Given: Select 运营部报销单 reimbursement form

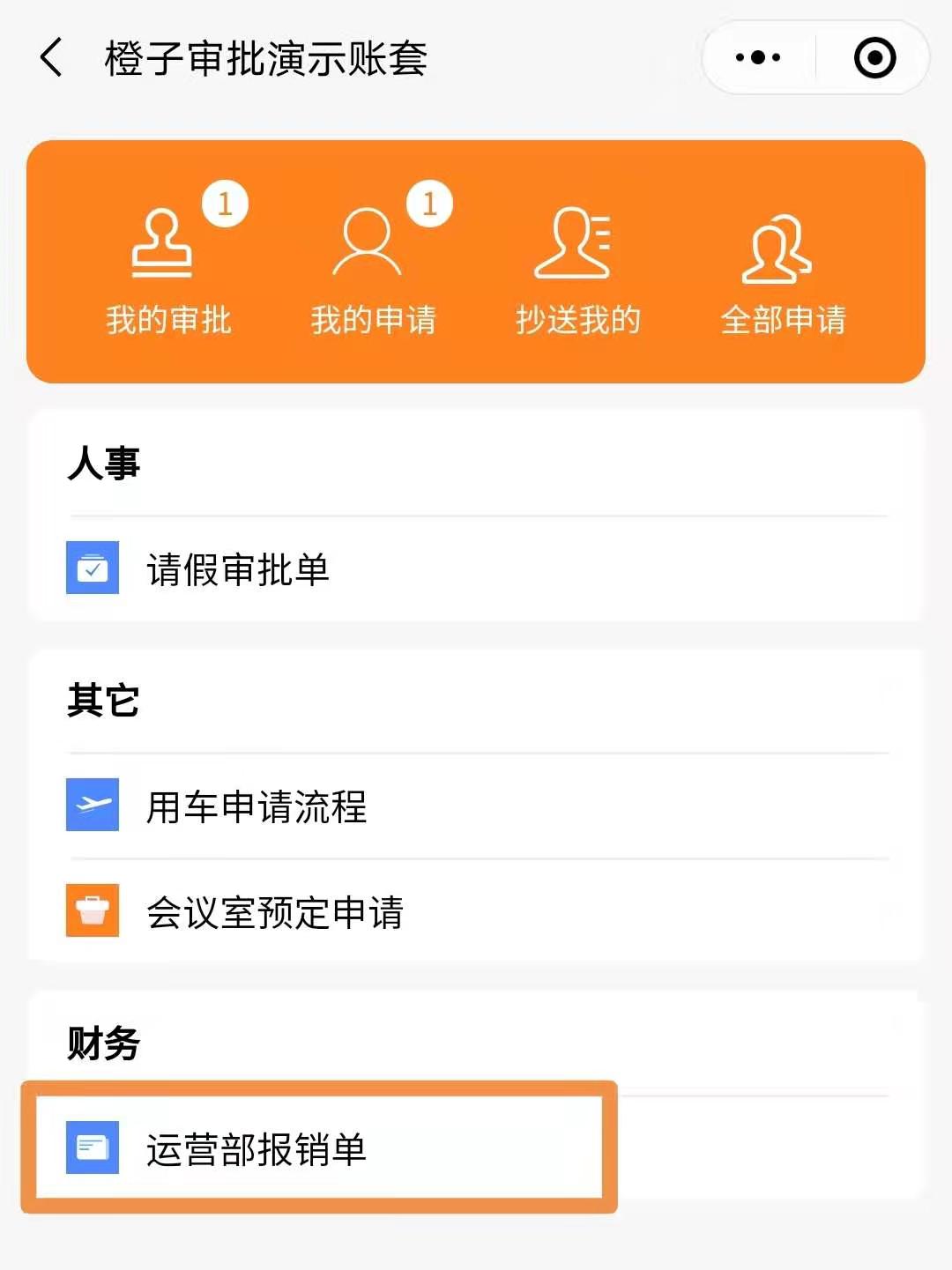Looking at the screenshot, I should tap(256, 1149).
